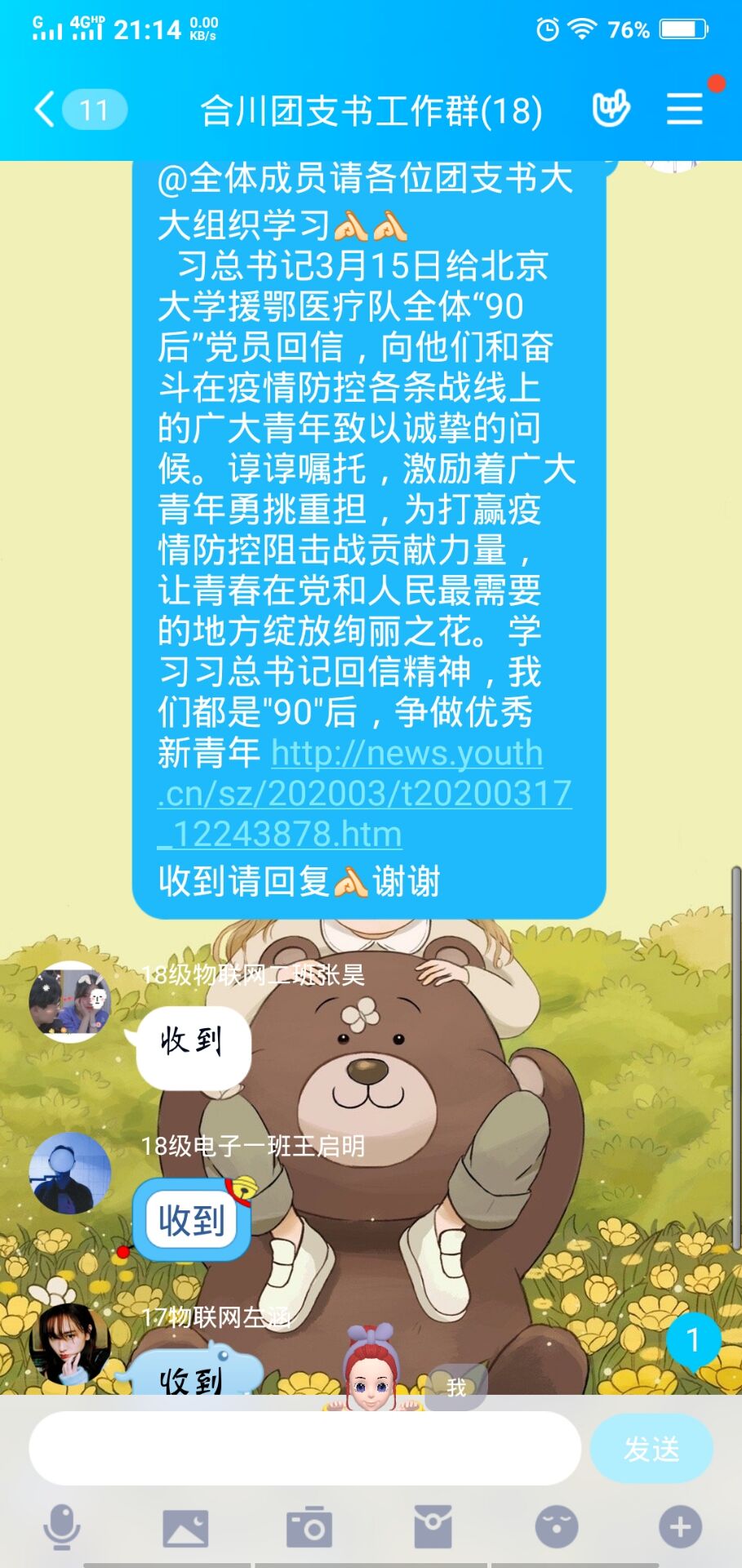Open the camera to take a photo
This screenshot has width=742, height=1568.
click(x=309, y=1526)
